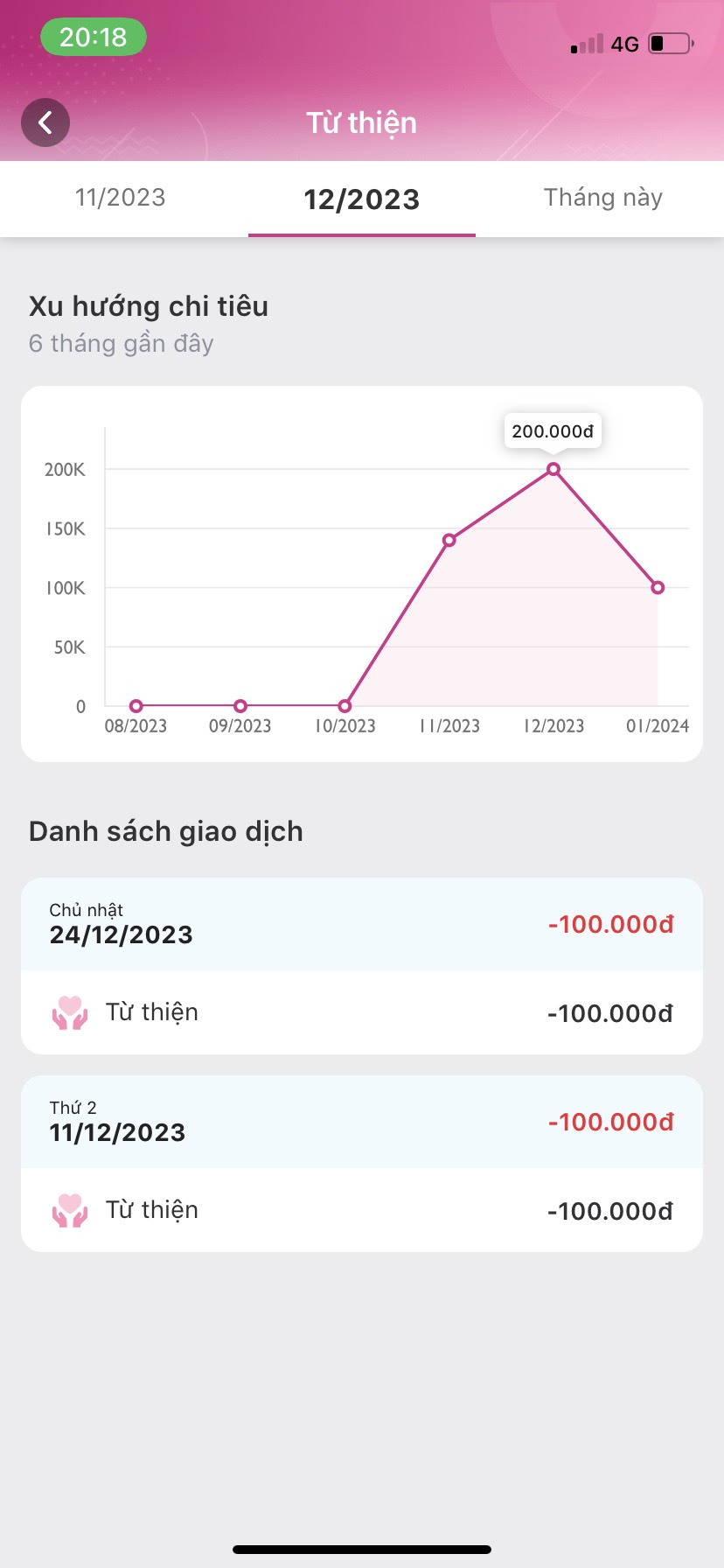Select the 12/2023 month tab
The width and height of the screenshot is (724, 1568).
(x=362, y=199)
